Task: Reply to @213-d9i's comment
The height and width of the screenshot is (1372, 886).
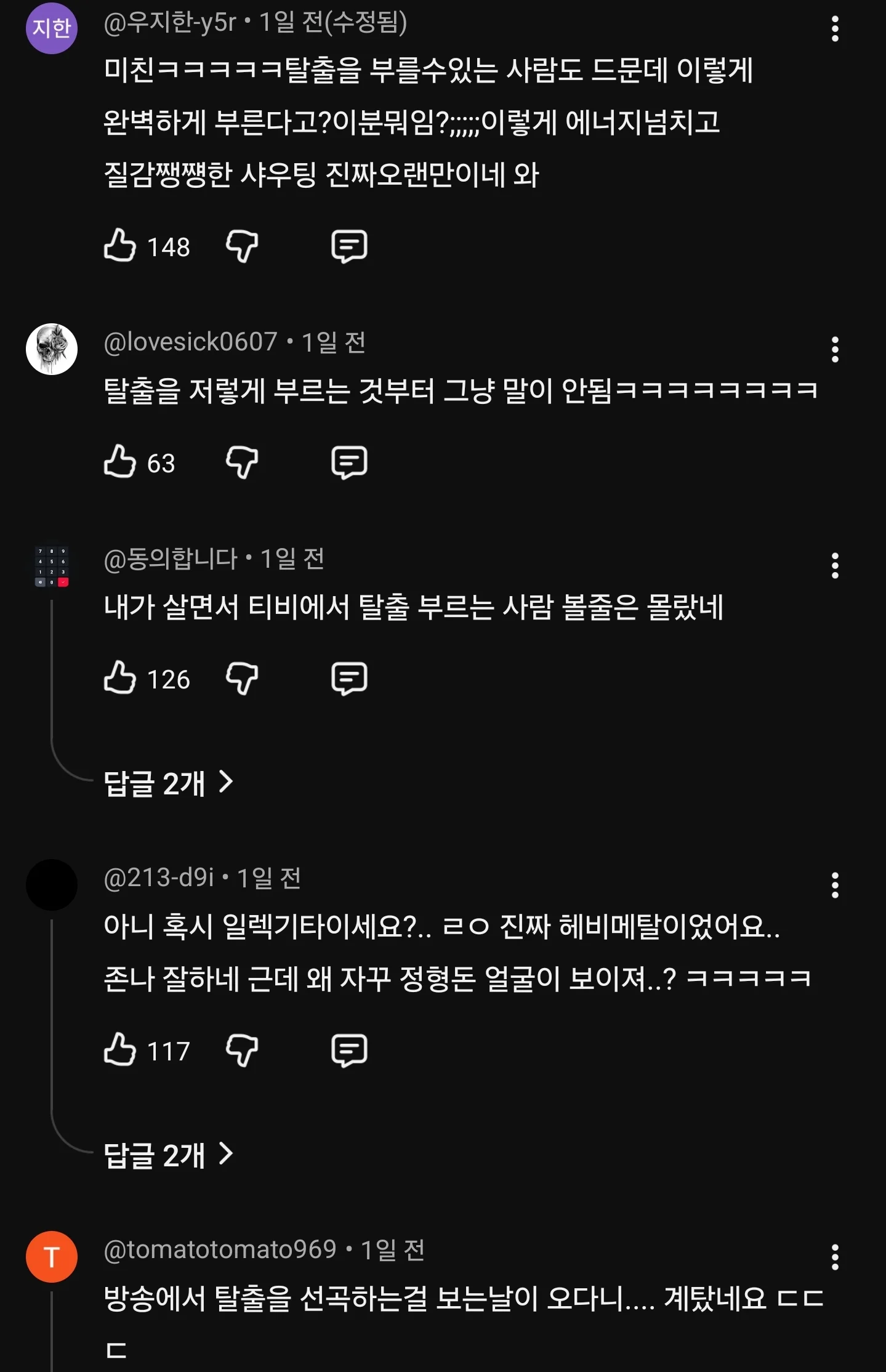Action: (349, 1049)
